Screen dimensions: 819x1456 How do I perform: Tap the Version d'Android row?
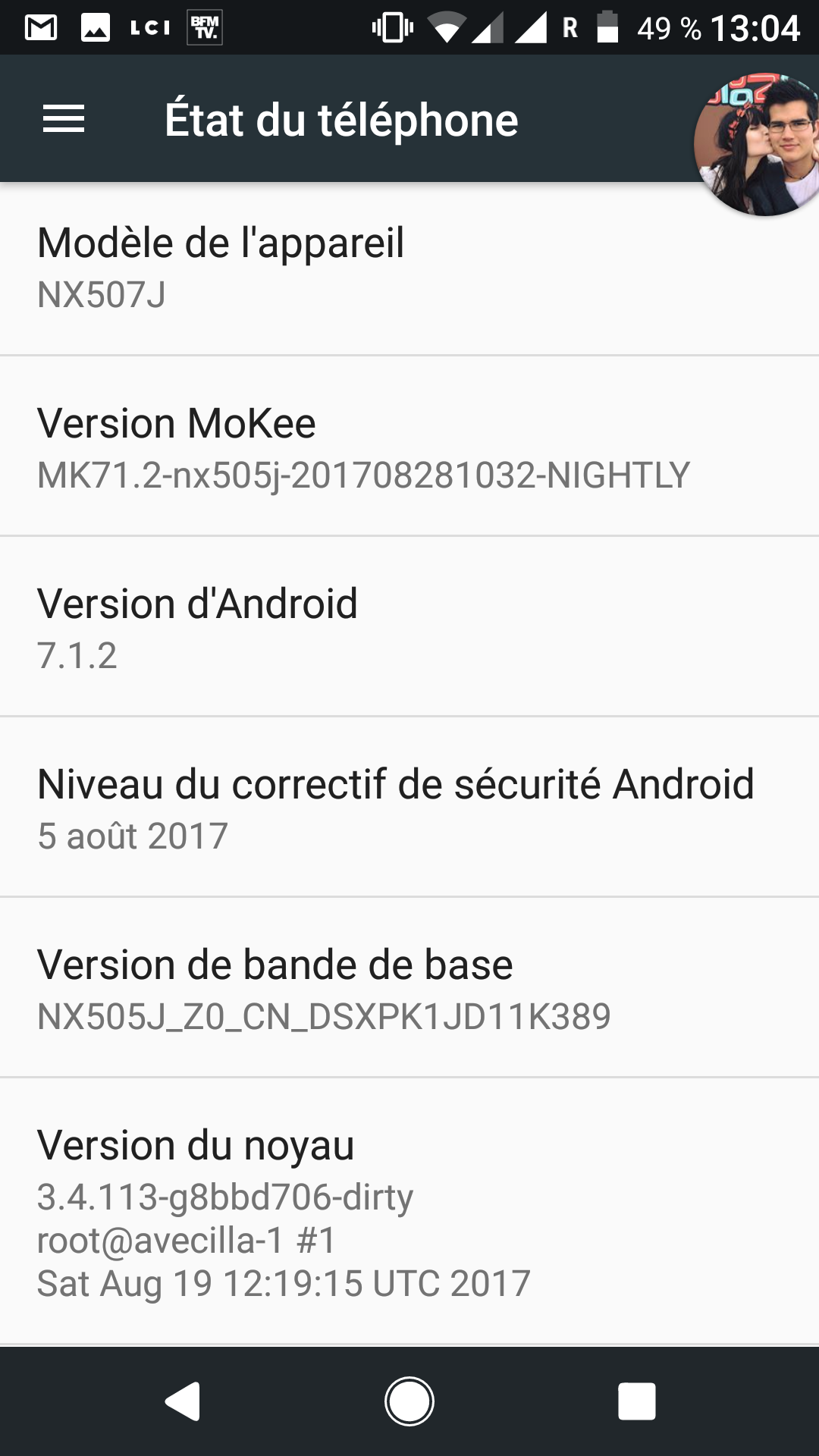(x=409, y=629)
